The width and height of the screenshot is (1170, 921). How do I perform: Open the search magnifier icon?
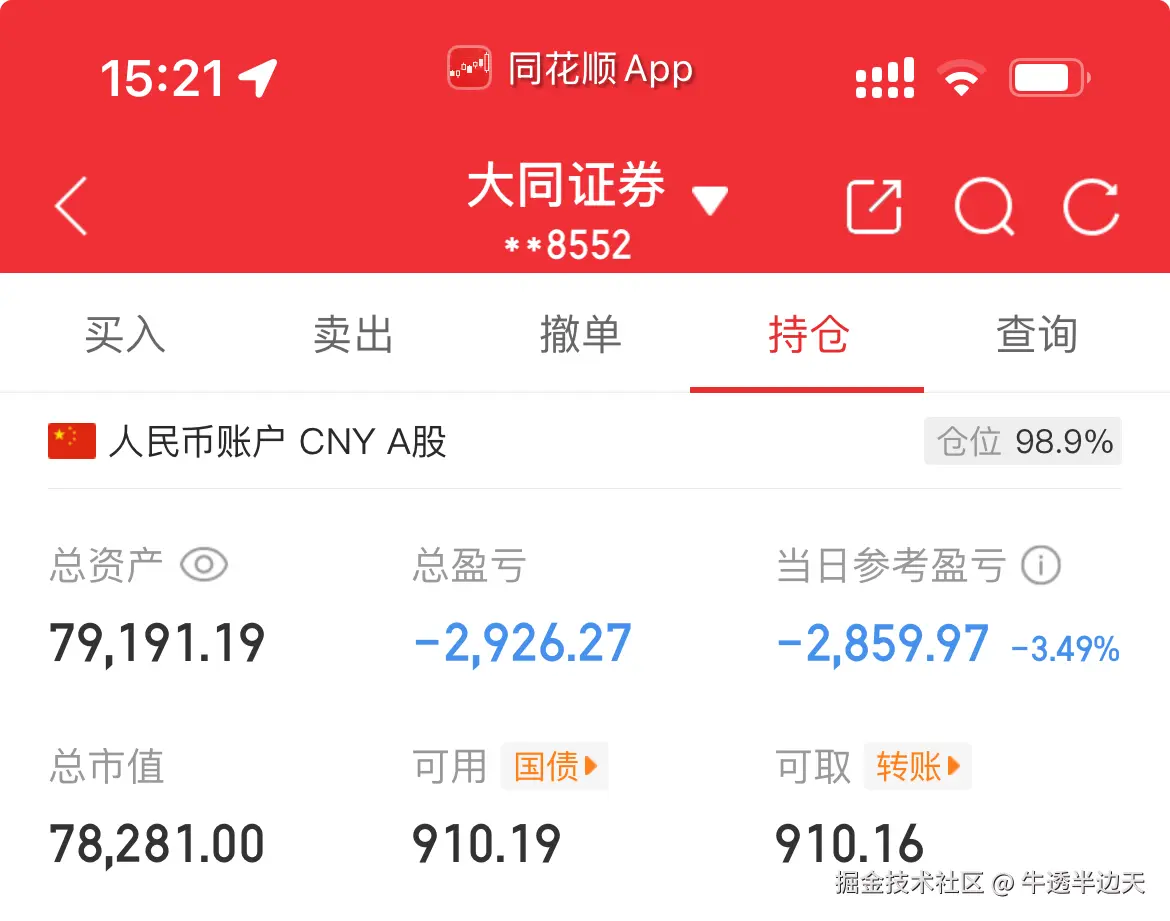pos(984,207)
